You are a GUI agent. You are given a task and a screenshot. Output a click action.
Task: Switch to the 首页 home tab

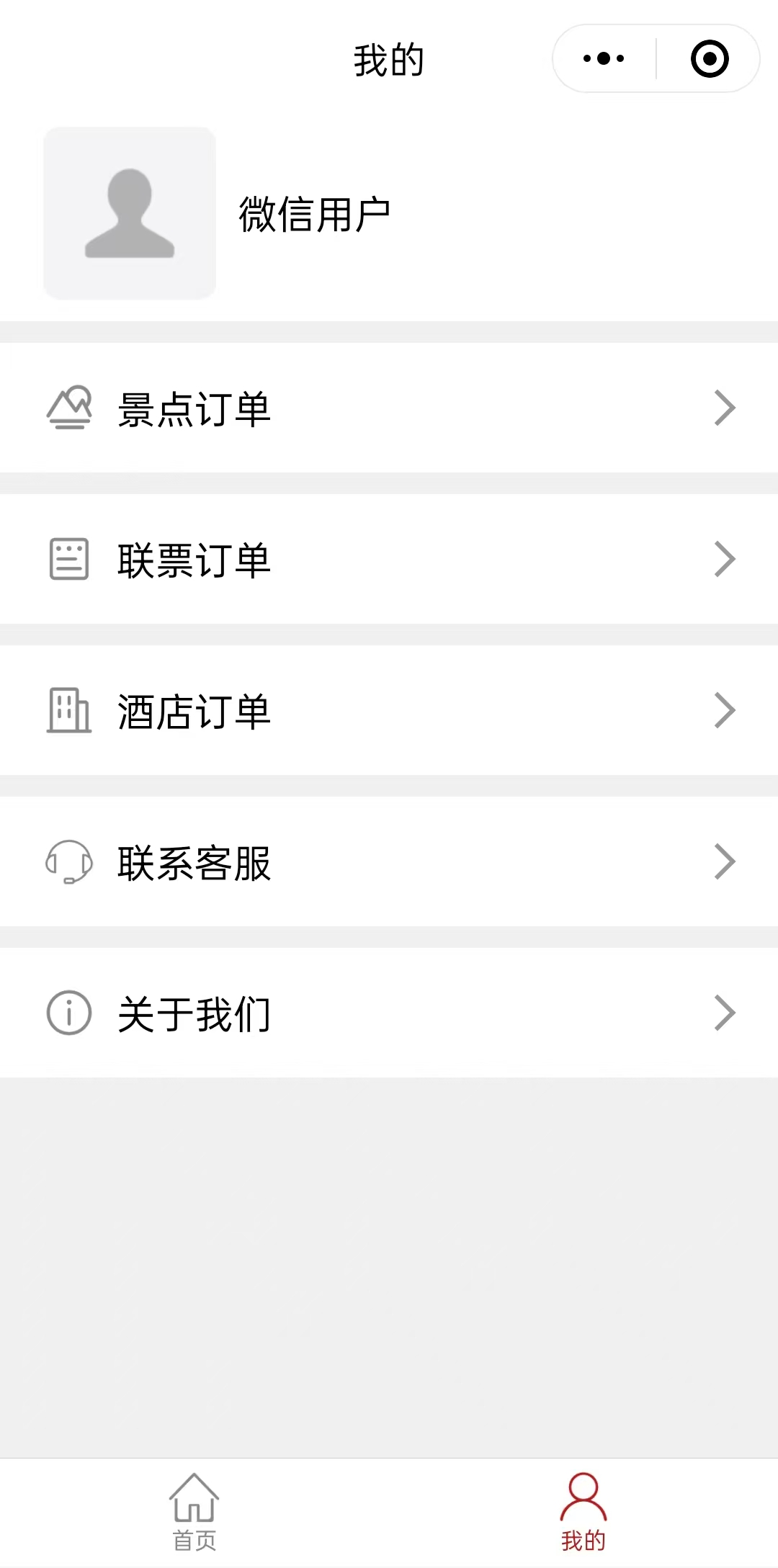click(194, 1511)
